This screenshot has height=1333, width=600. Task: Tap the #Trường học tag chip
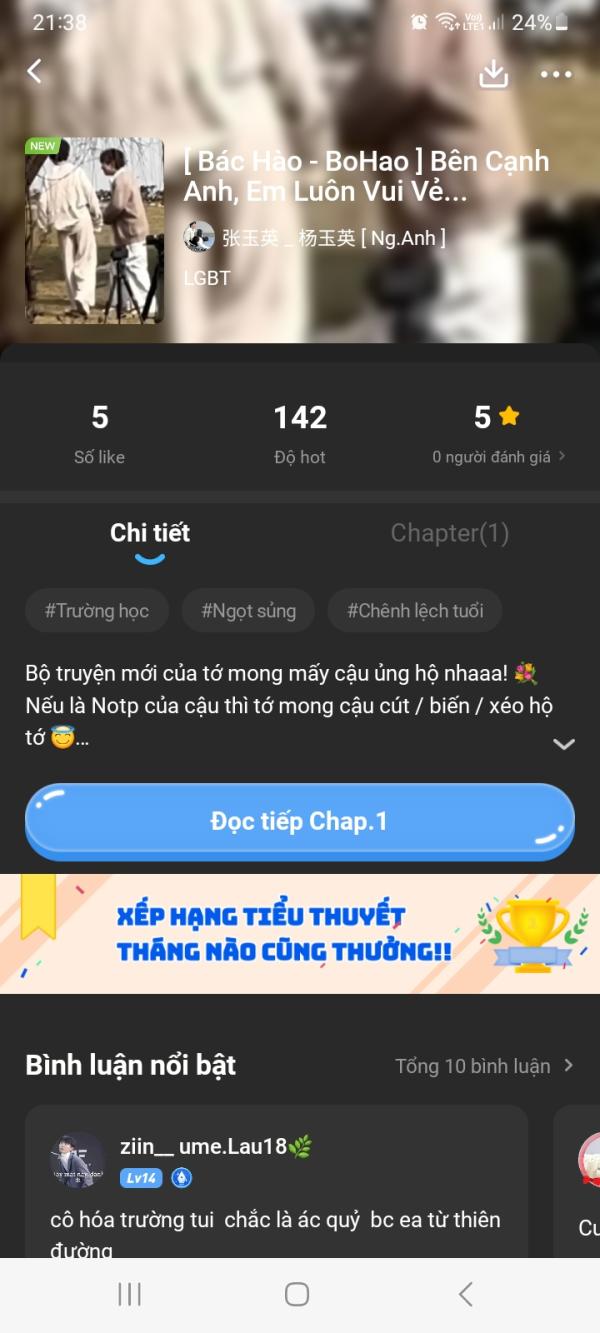tap(97, 611)
